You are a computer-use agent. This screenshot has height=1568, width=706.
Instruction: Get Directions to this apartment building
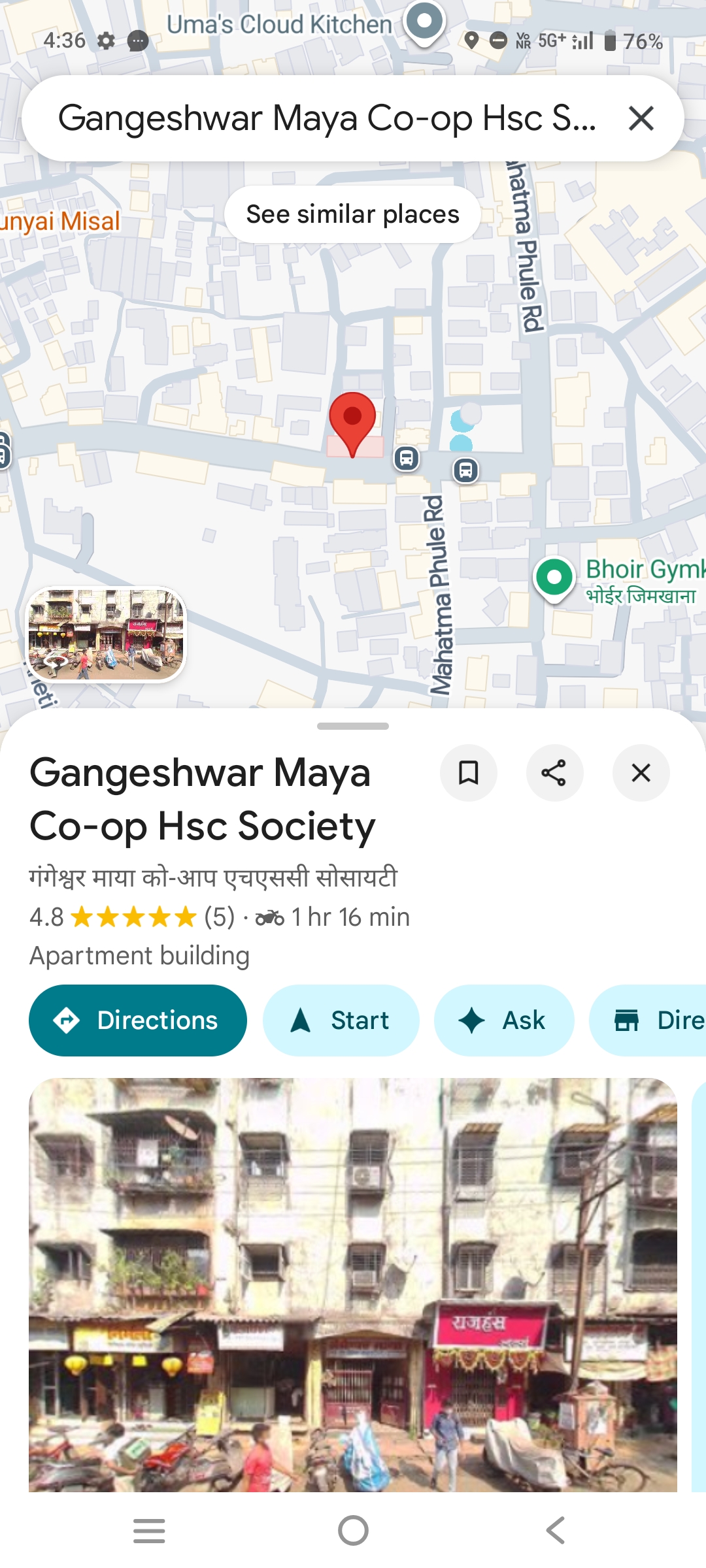tap(138, 1021)
